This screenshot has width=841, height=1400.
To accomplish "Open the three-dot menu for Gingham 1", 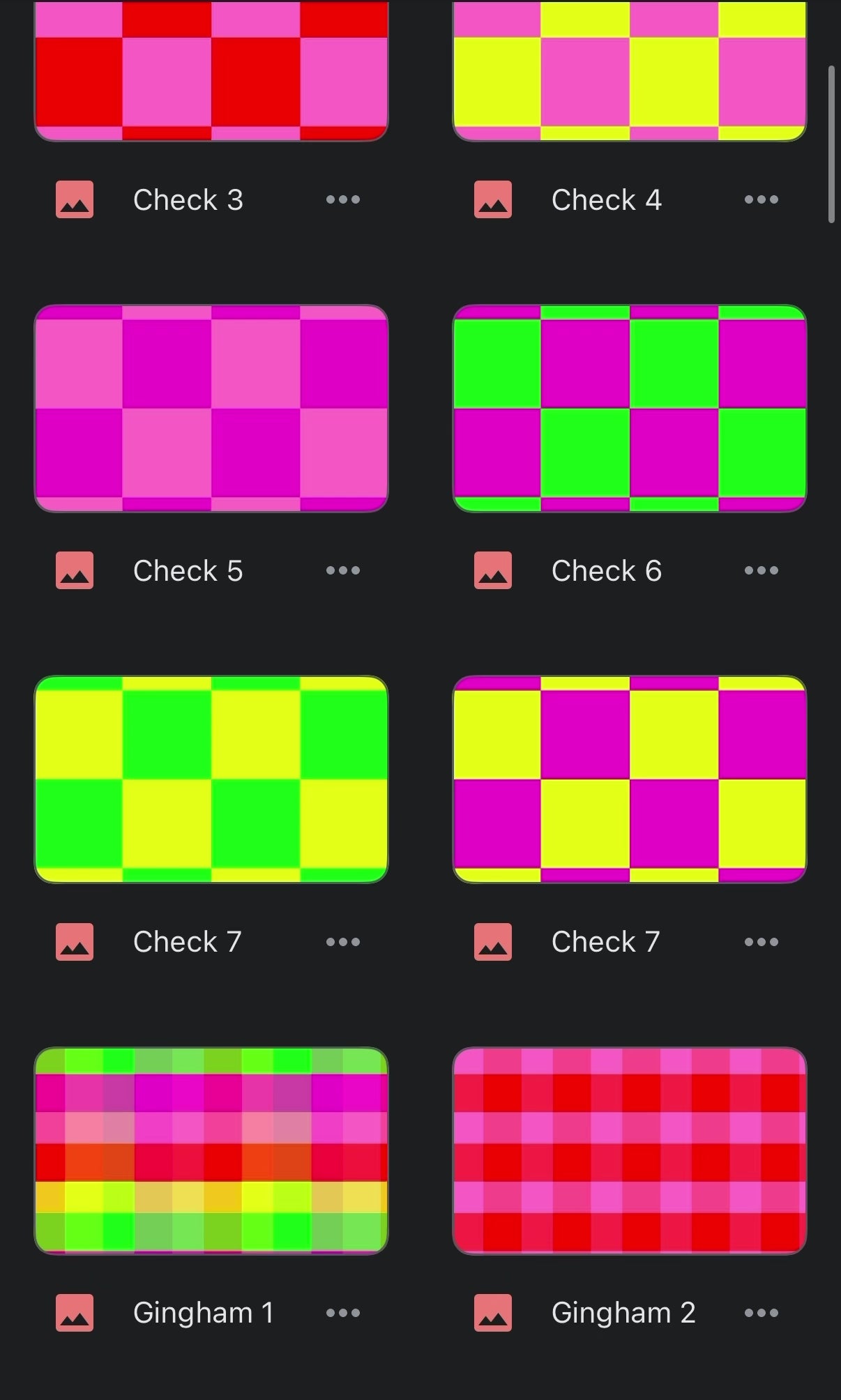I will coord(343,1313).
